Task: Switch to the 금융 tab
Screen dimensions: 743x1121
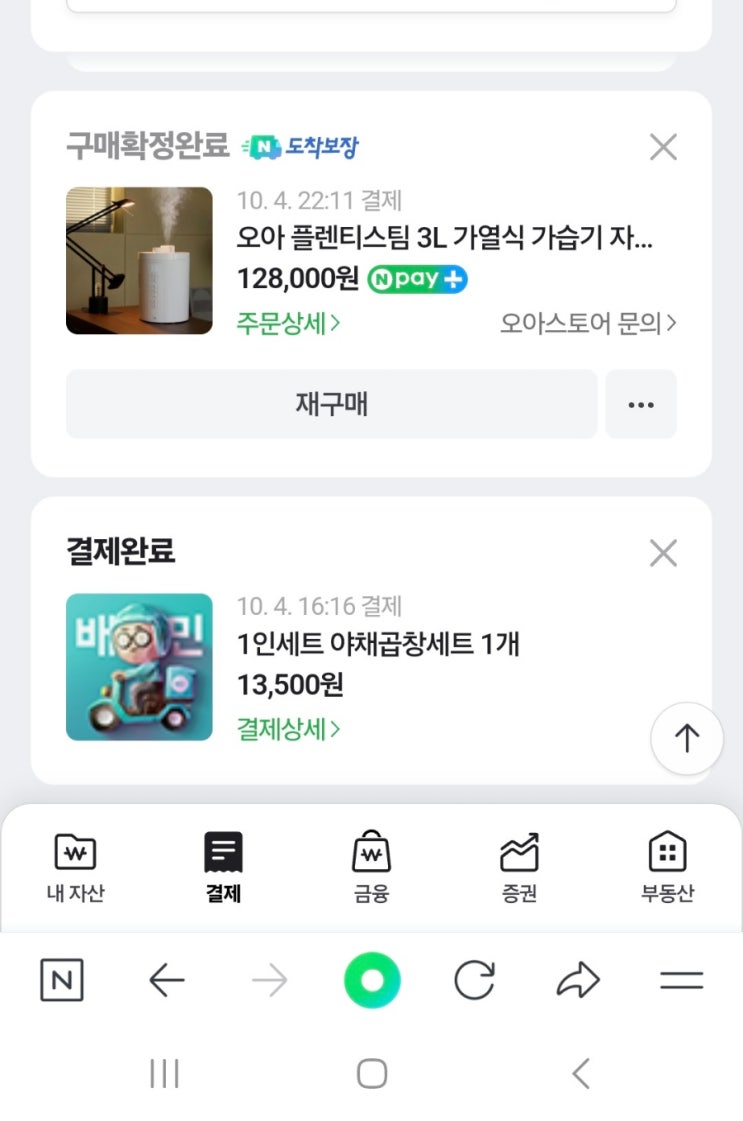Action: [x=371, y=868]
